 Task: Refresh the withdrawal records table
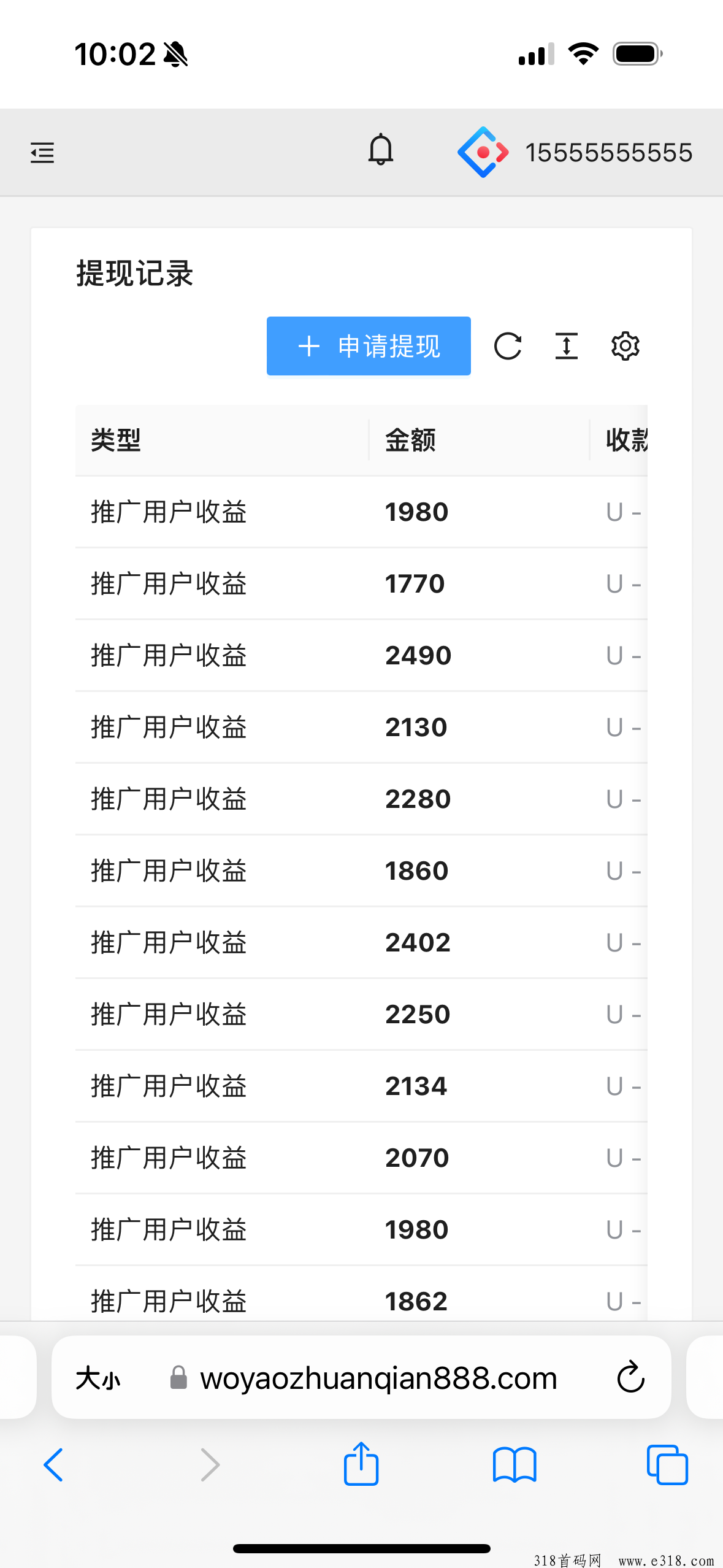pos(508,346)
